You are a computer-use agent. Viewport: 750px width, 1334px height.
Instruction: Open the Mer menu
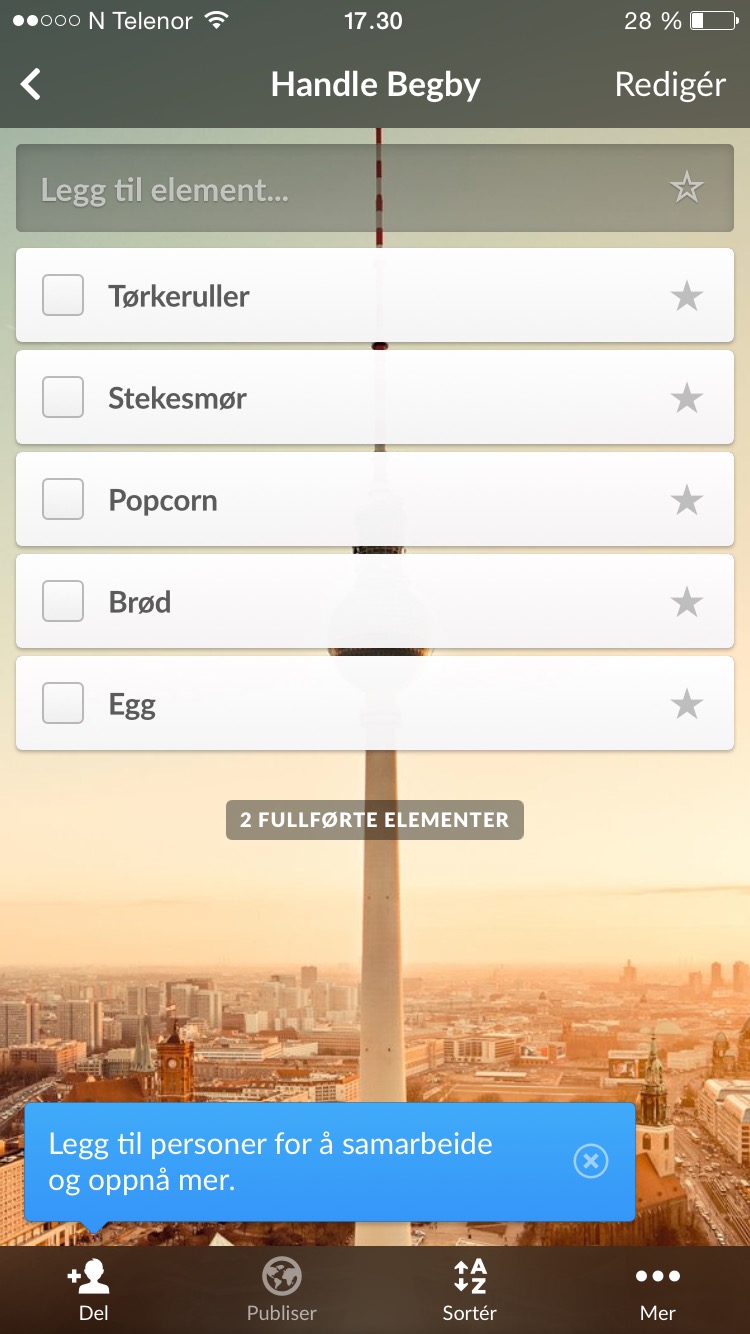coord(657,1290)
